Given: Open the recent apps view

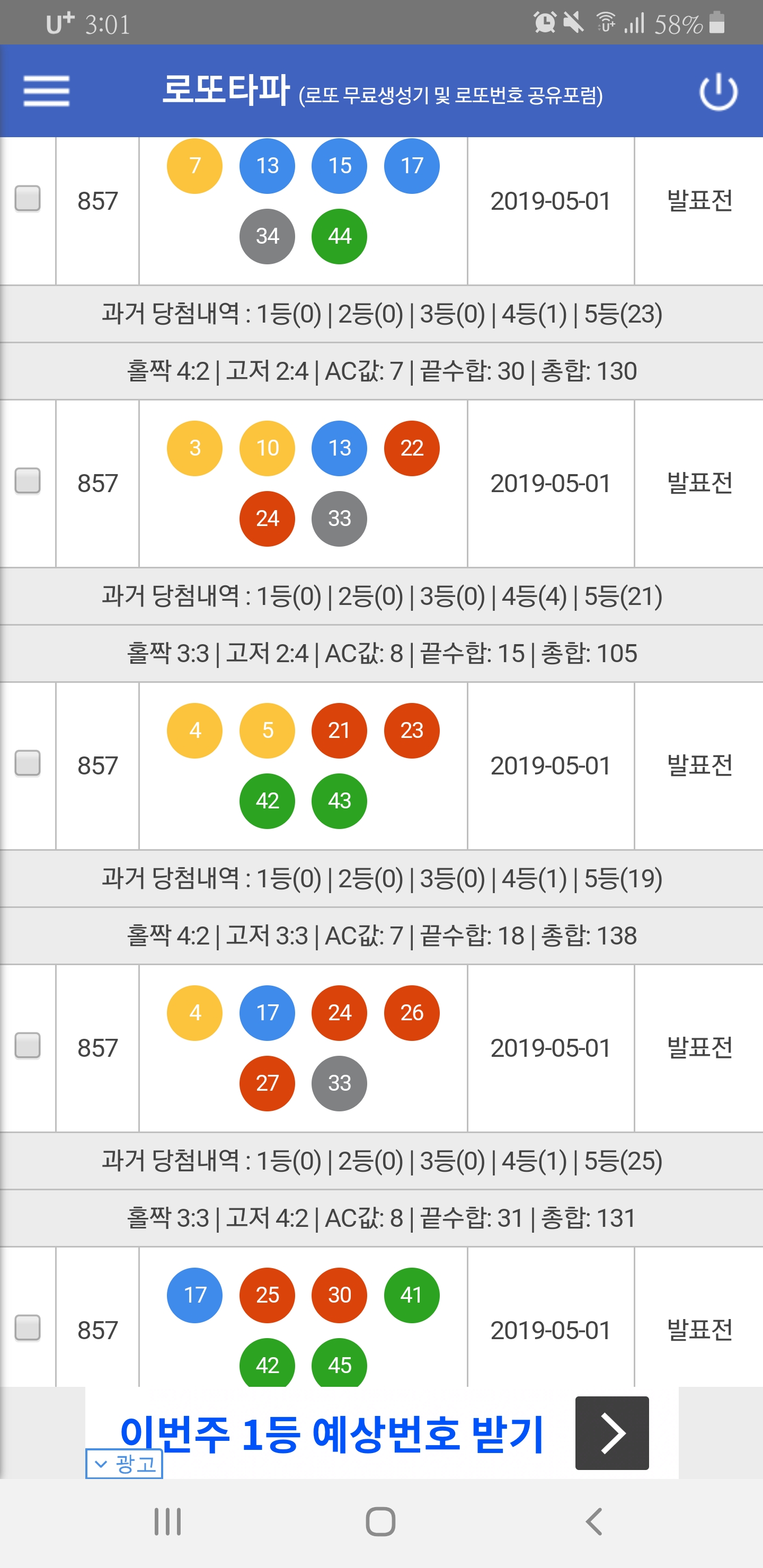Looking at the screenshot, I should (167, 1522).
